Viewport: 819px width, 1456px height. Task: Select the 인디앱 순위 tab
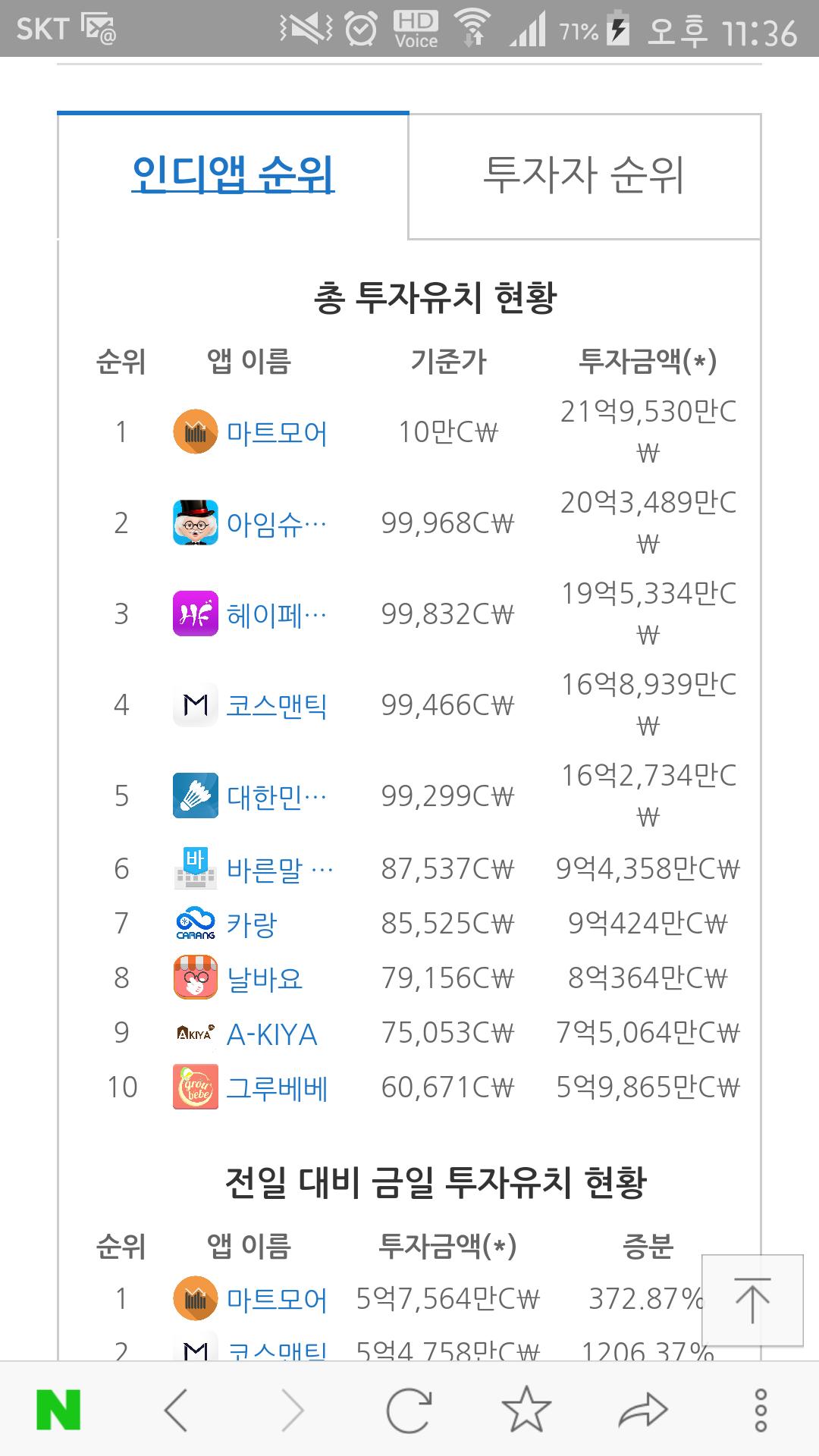233,176
